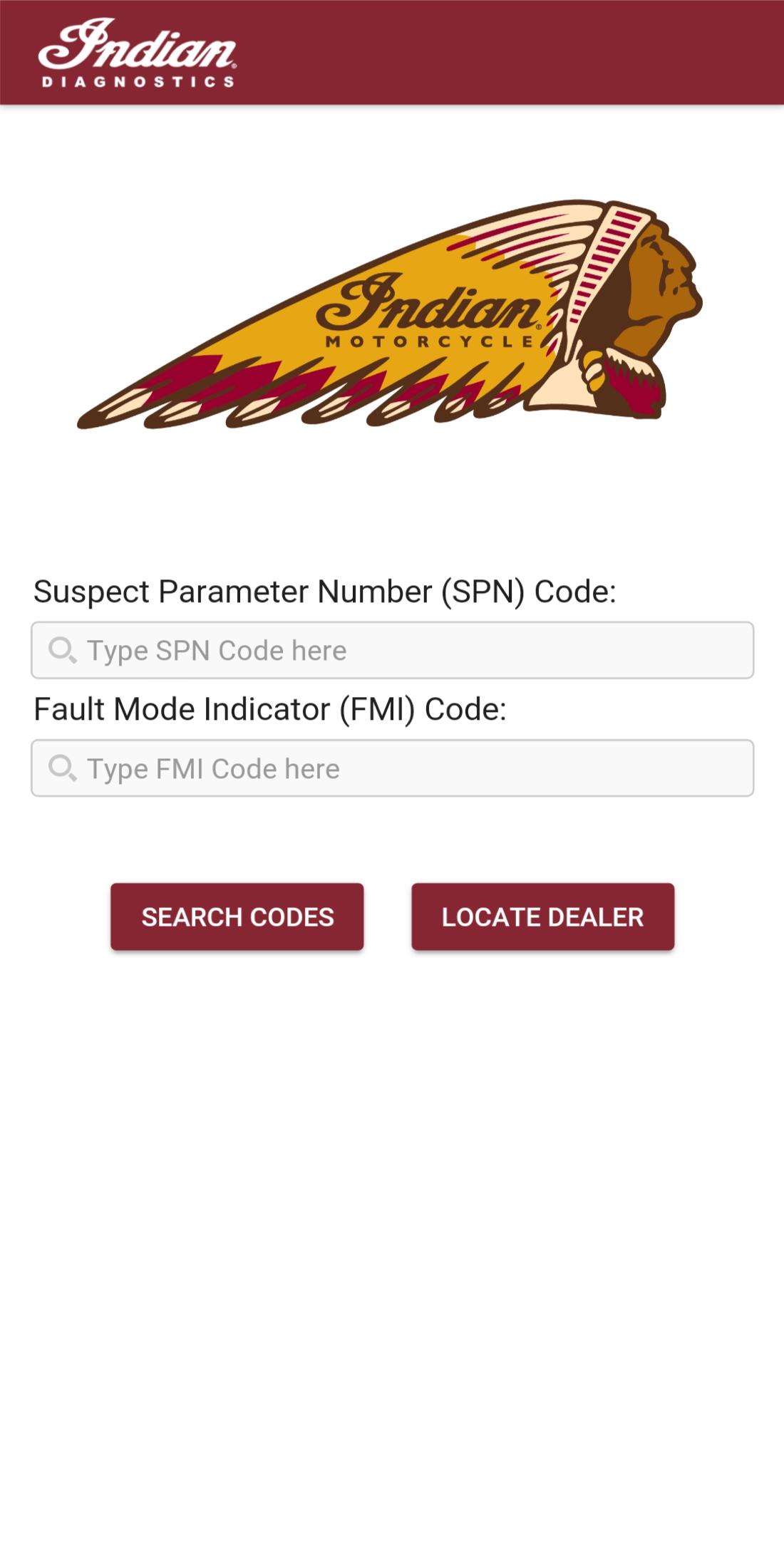Tap the Search Codes button

tap(237, 917)
